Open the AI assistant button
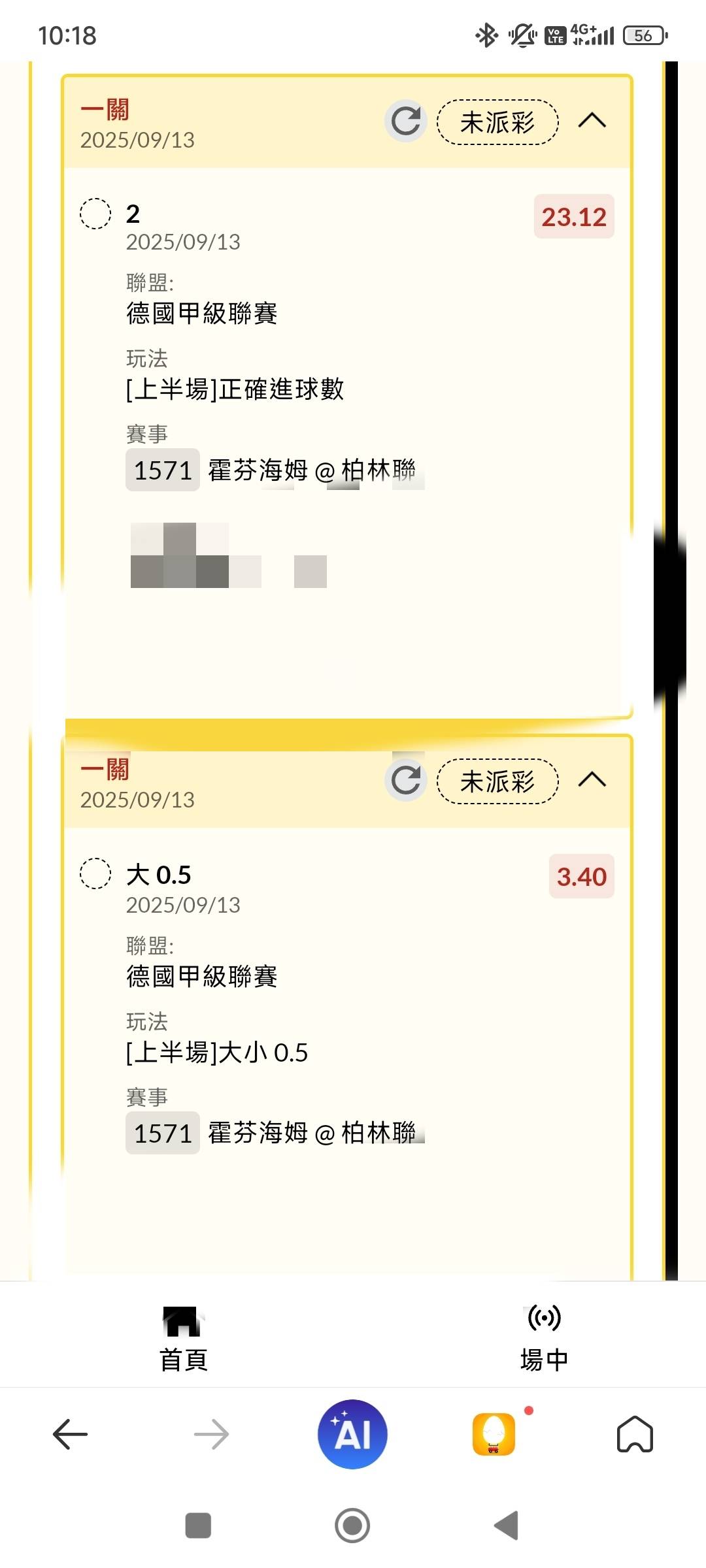The width and height of the screenshot is (706, 1568). coord(352,1435)
